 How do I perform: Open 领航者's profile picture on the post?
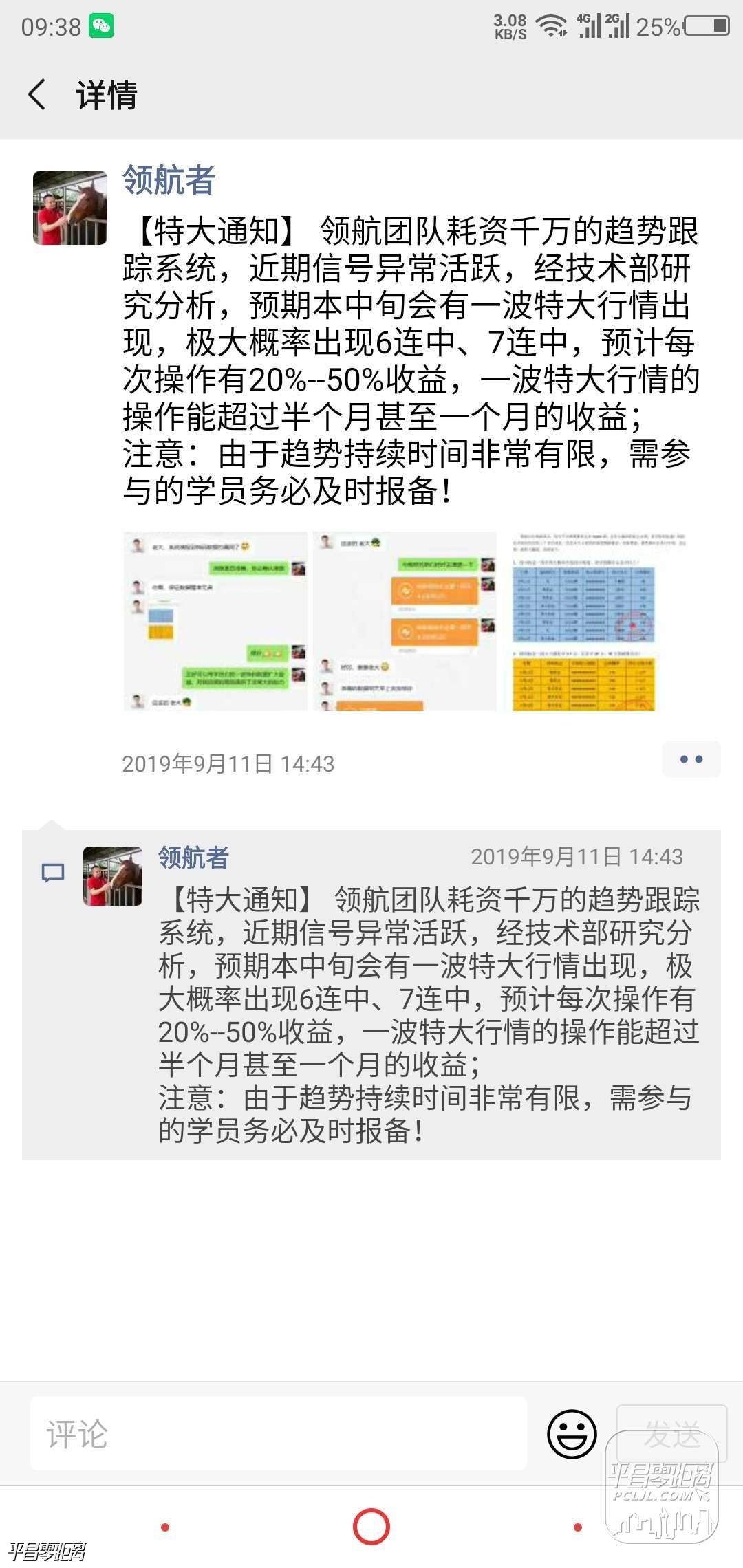click(x=70, y=208)
